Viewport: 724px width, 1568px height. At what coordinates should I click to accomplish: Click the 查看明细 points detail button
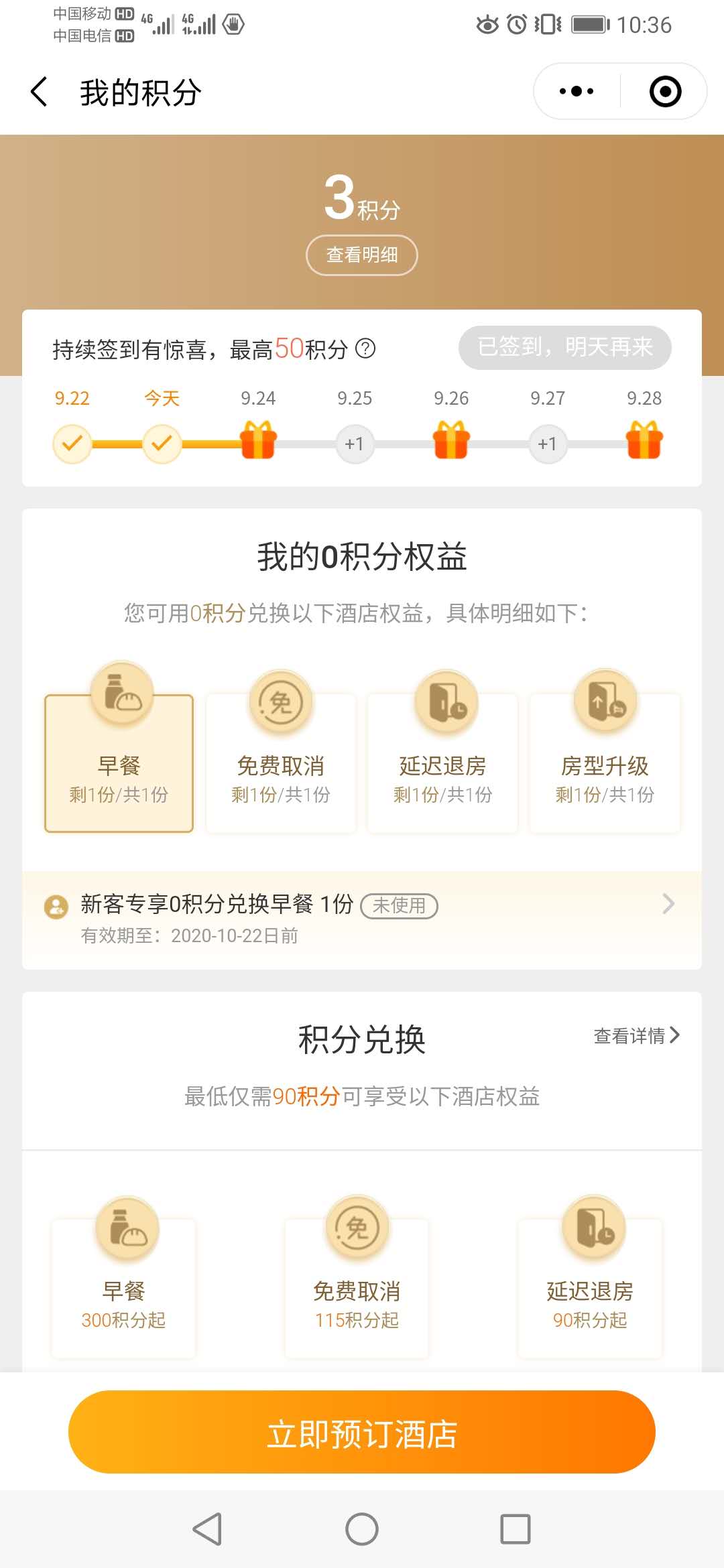point(361,255)
